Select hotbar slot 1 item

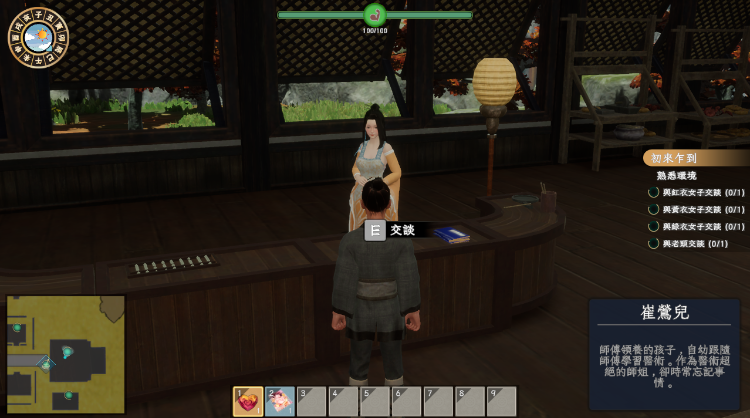248,401
